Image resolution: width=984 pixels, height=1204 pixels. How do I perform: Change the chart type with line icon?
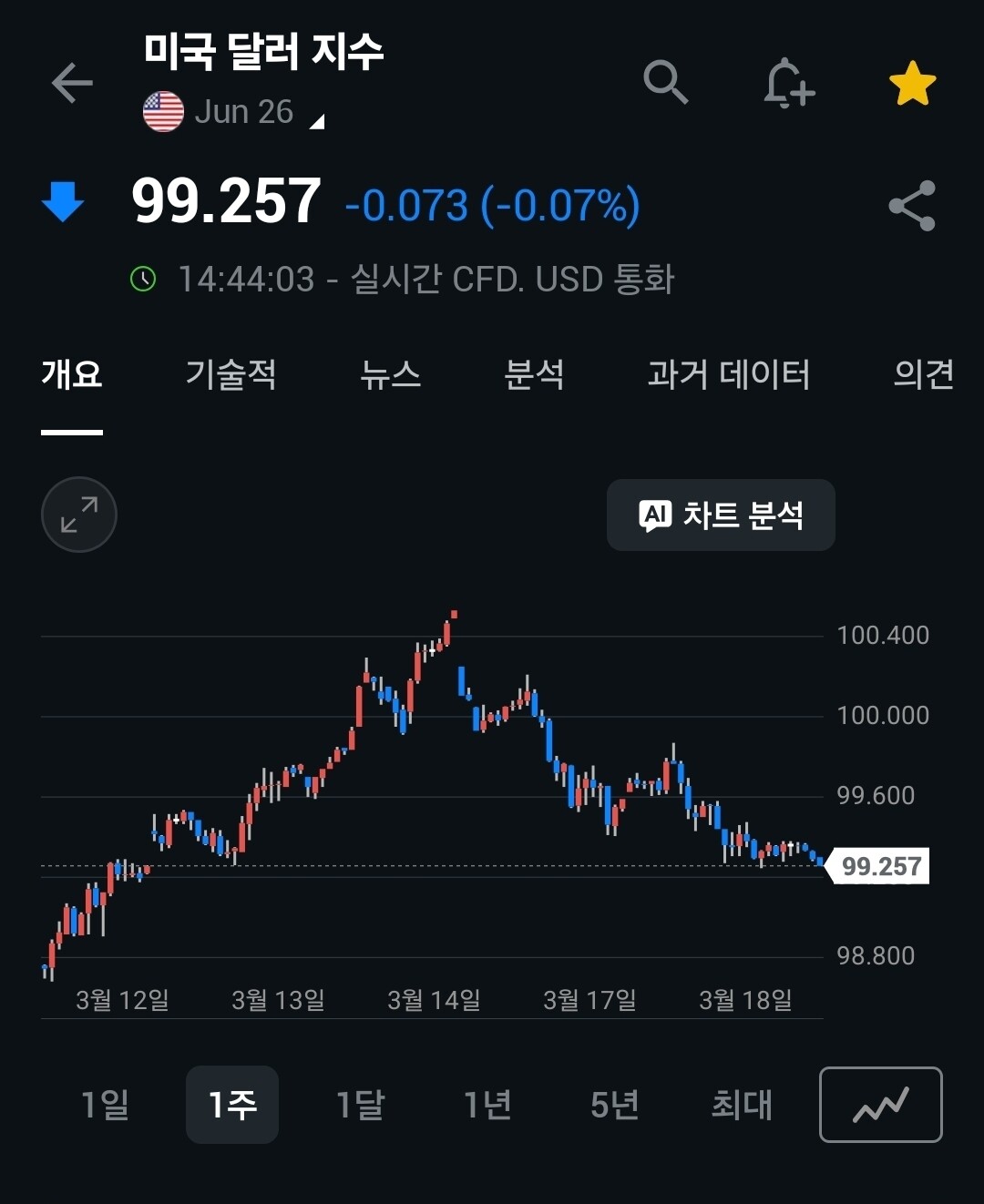tap(880, 1105)
